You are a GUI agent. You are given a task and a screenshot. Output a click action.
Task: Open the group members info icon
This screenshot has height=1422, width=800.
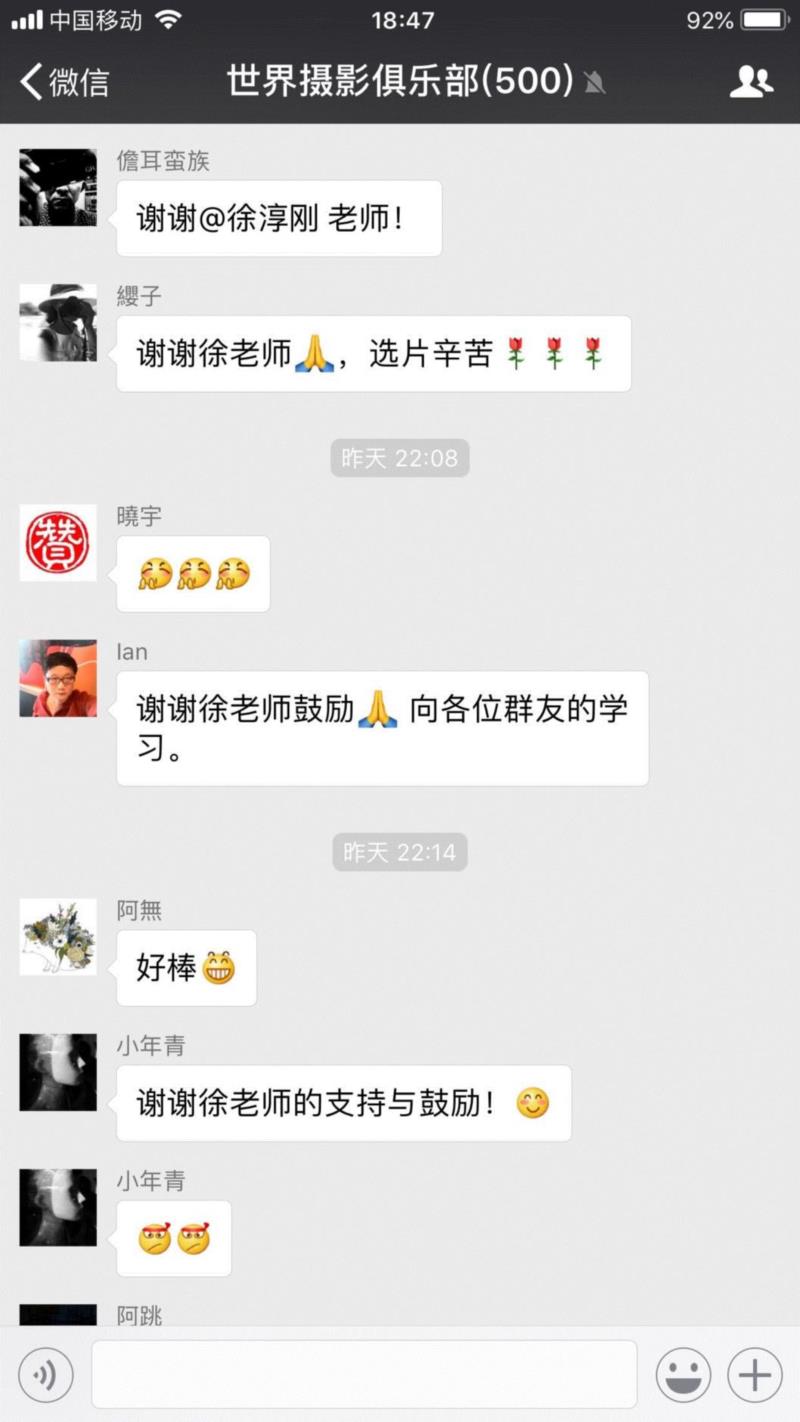pos(750,81)
